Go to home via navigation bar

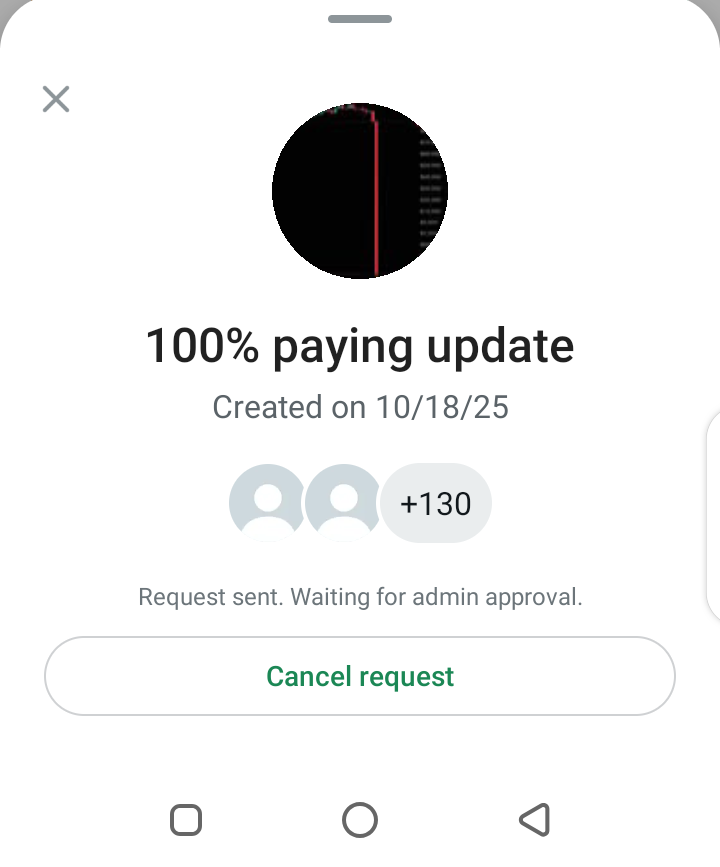click(360, 820)
